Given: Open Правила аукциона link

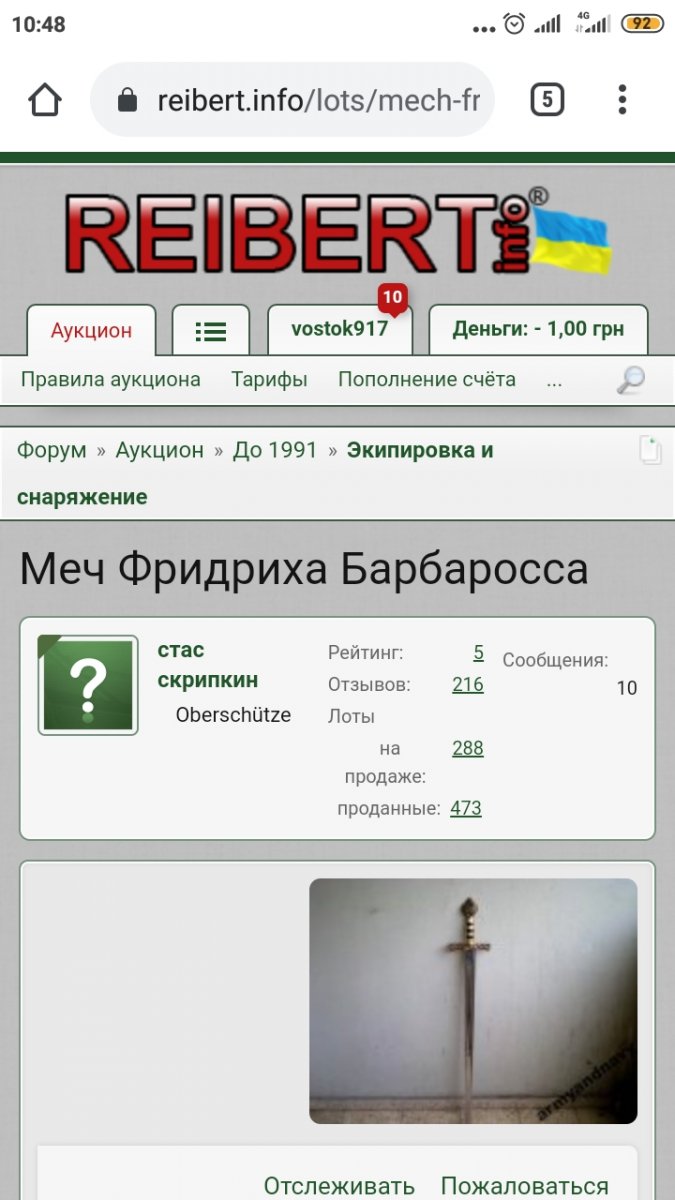Looking at the screenshot, I should tap(110, 380).
